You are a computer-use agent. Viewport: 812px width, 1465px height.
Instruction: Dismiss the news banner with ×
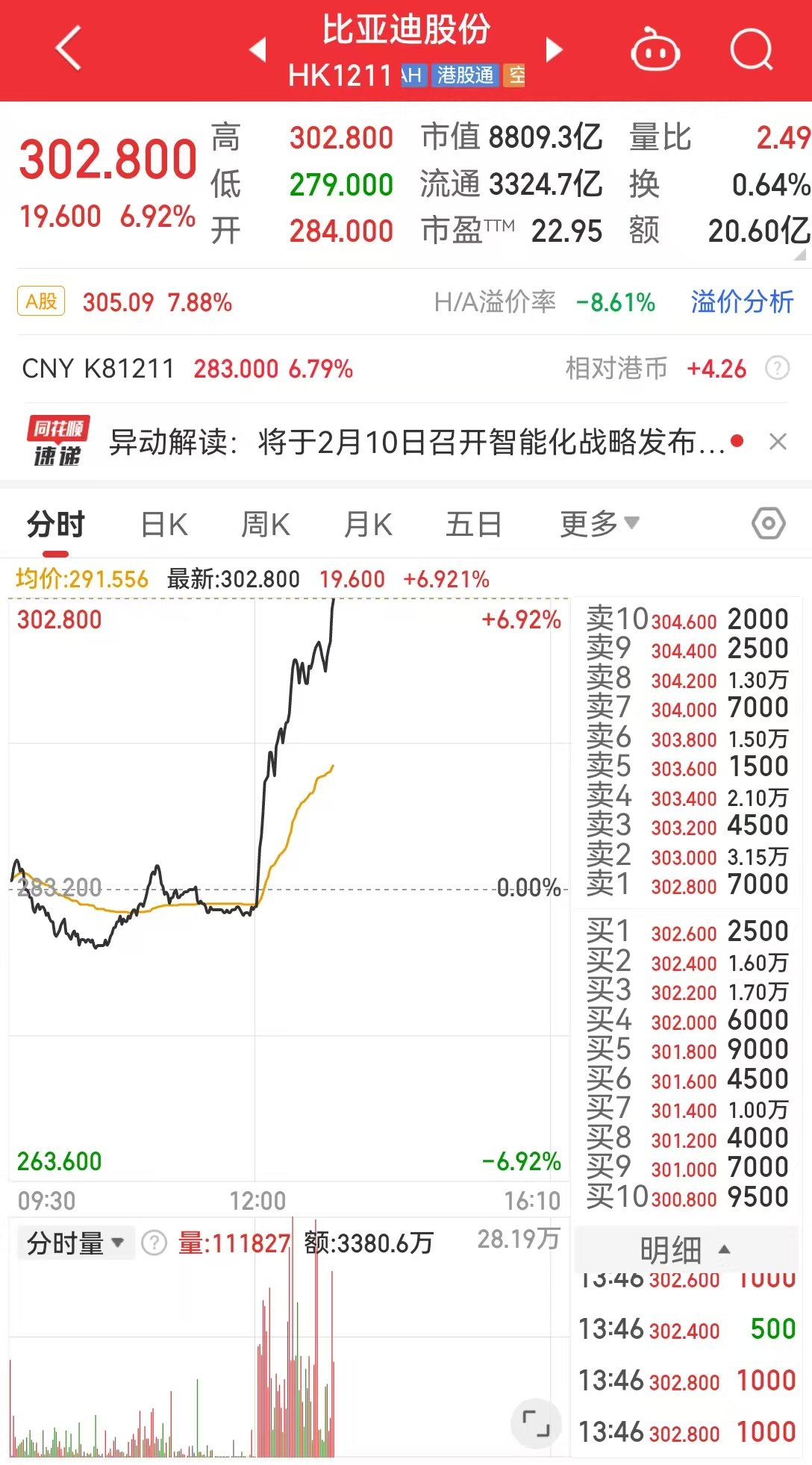(777, 441)
